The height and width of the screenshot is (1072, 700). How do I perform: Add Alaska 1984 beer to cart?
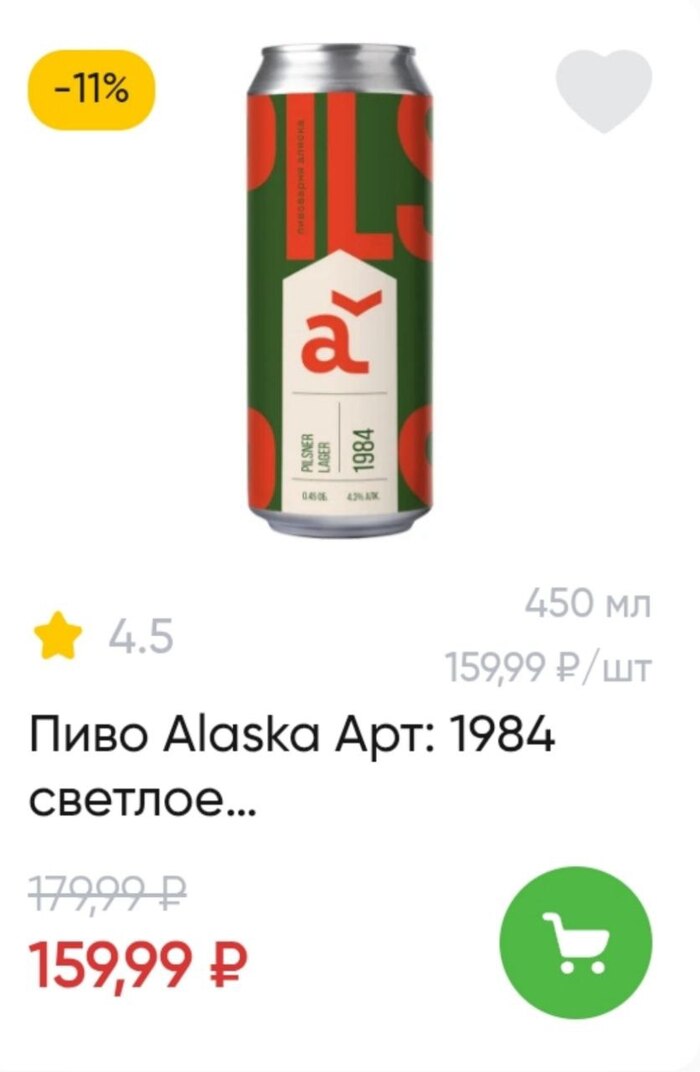pyautogui.click(x=575, y=942)
